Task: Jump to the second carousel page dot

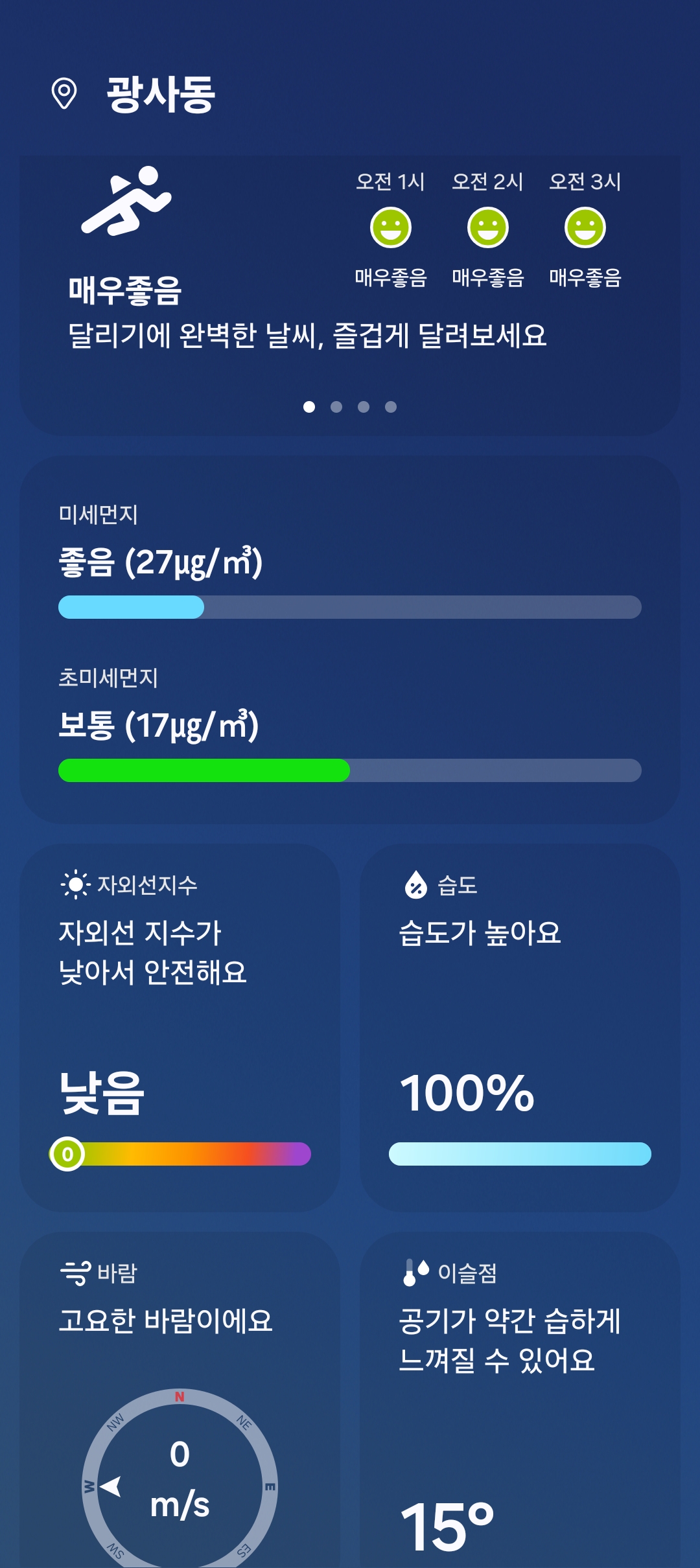Action: click(336, 407)
